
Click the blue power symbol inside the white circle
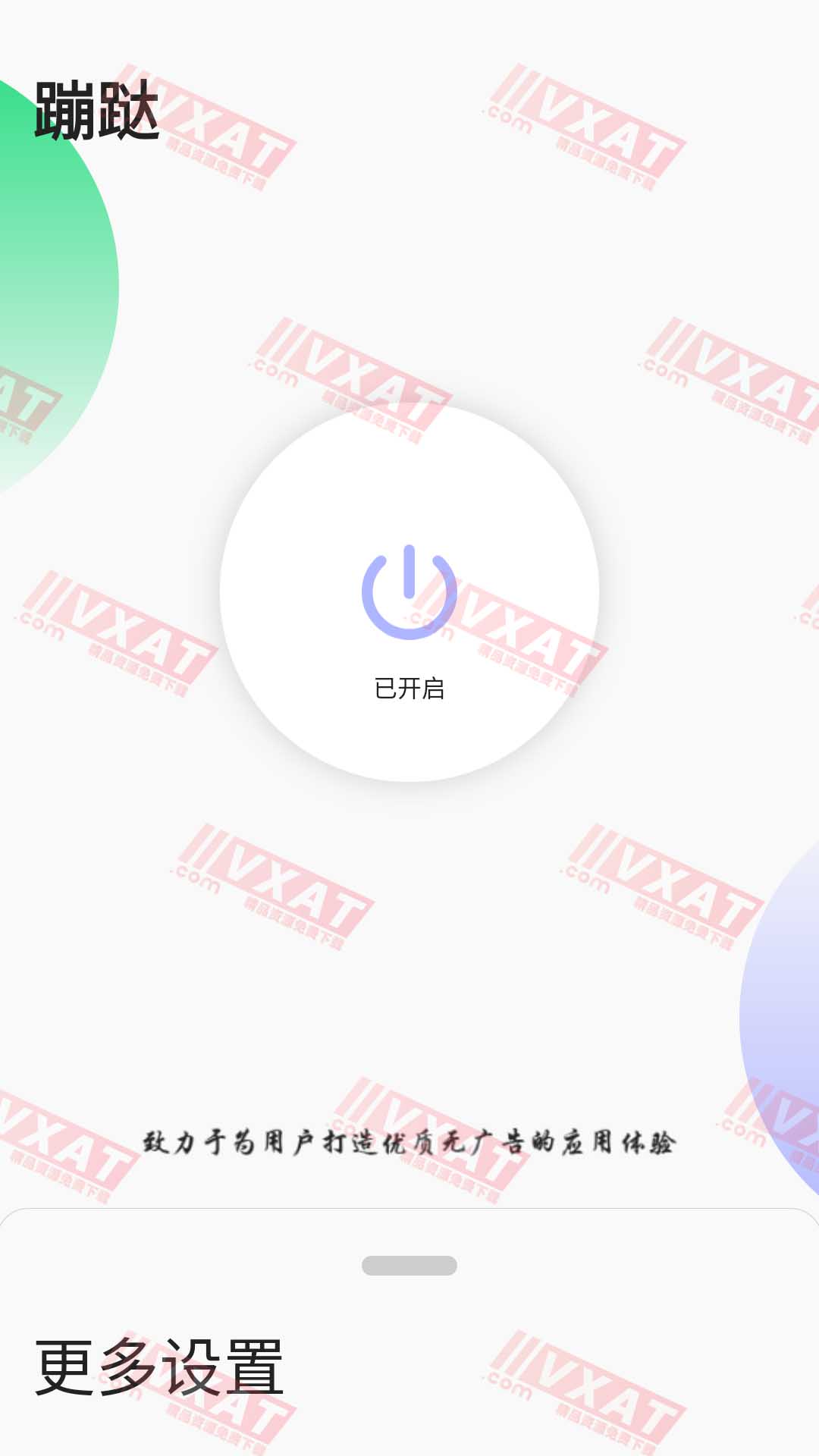coord(409,595)
